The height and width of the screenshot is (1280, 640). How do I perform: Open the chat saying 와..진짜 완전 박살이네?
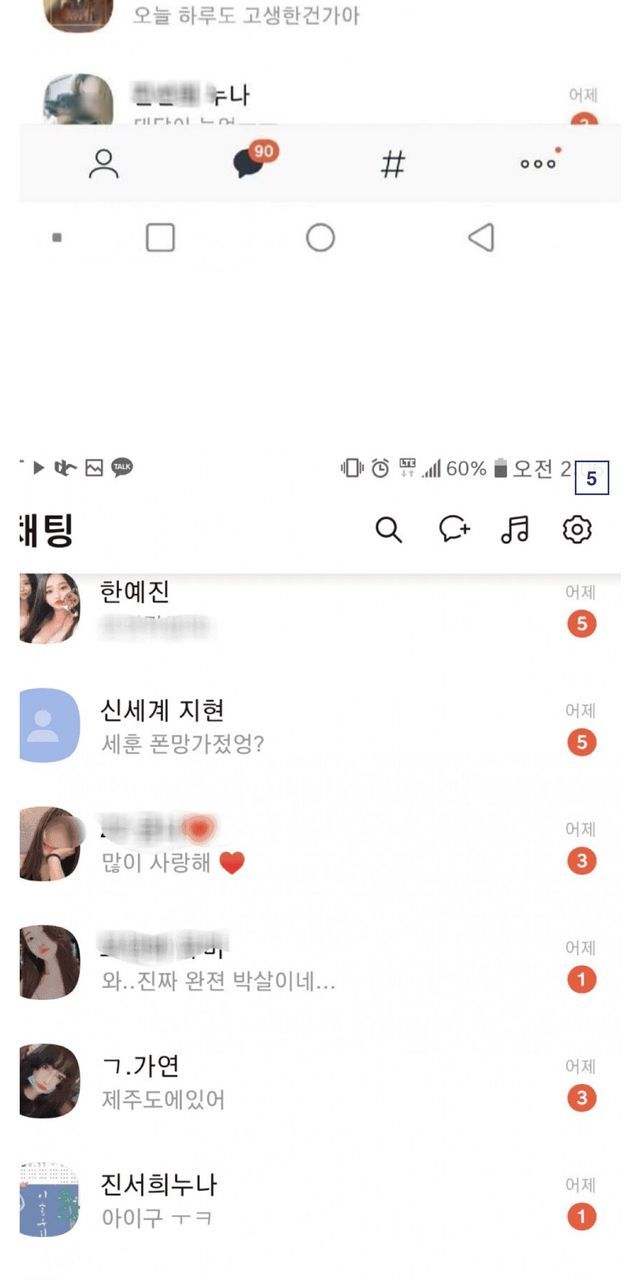pyautogui.click(x=300, y=963)
